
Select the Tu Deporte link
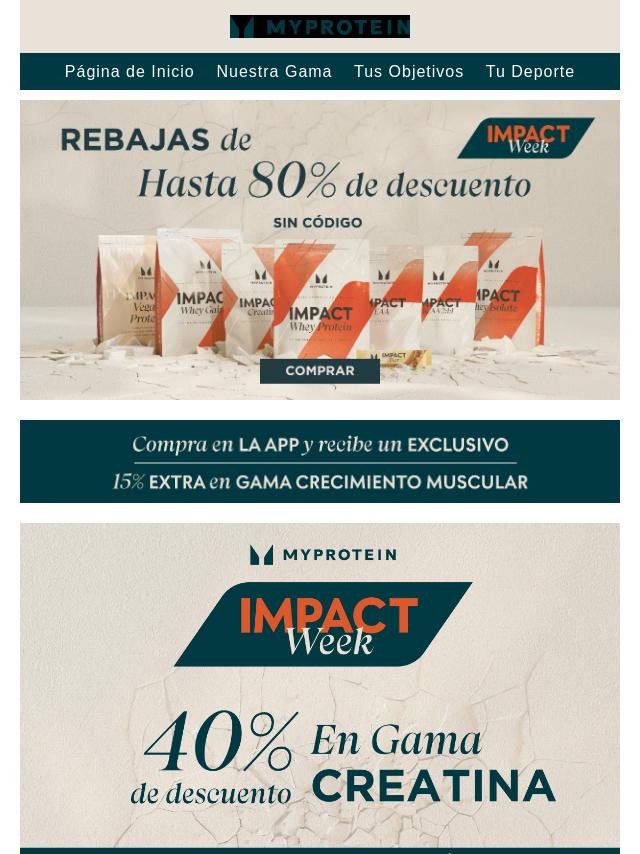click(530, 72)
